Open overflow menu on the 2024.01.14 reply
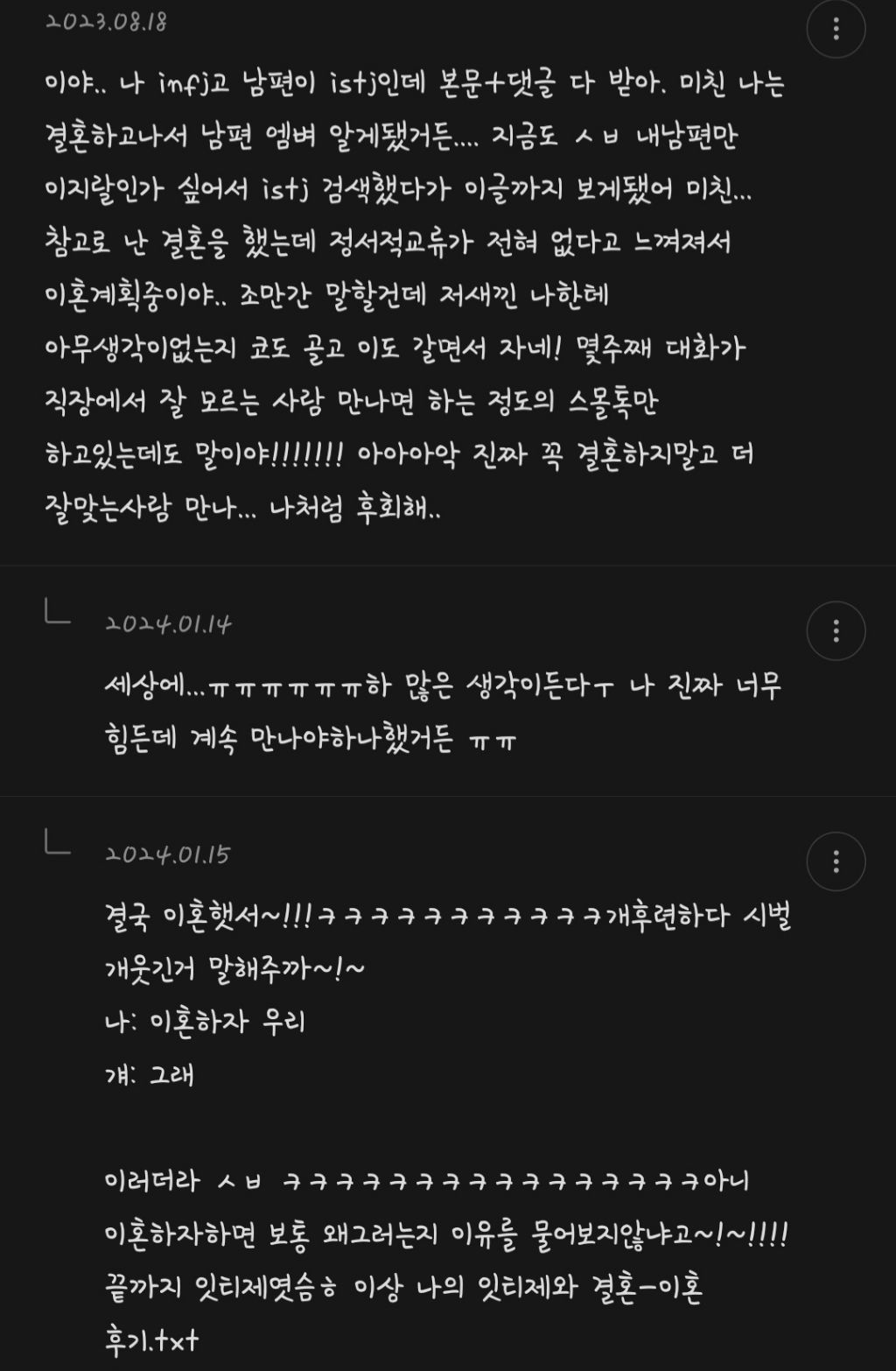The width and height of the screenshot is (896, 1371). point(836,630)
